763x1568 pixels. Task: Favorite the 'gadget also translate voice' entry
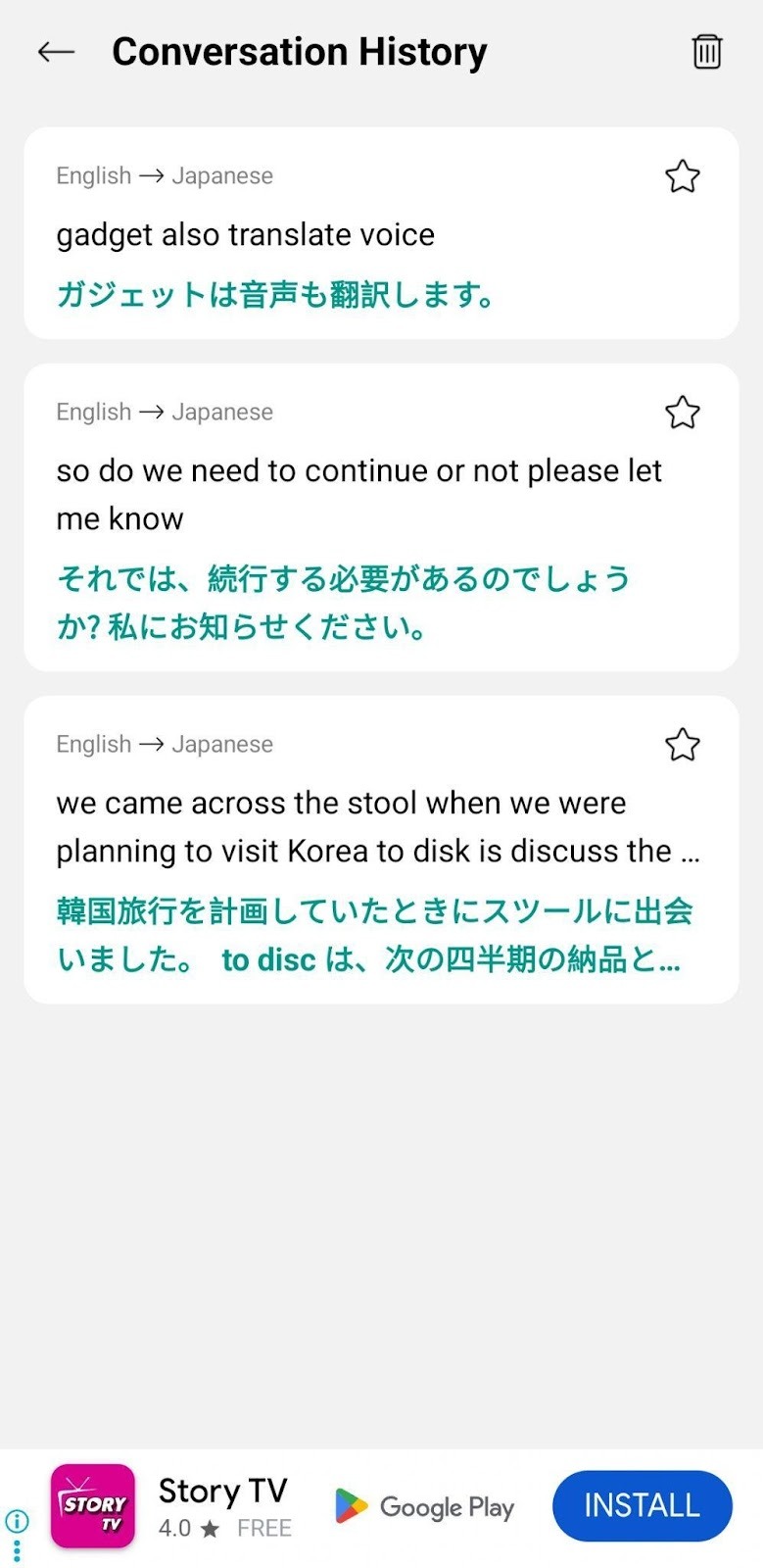683,177
